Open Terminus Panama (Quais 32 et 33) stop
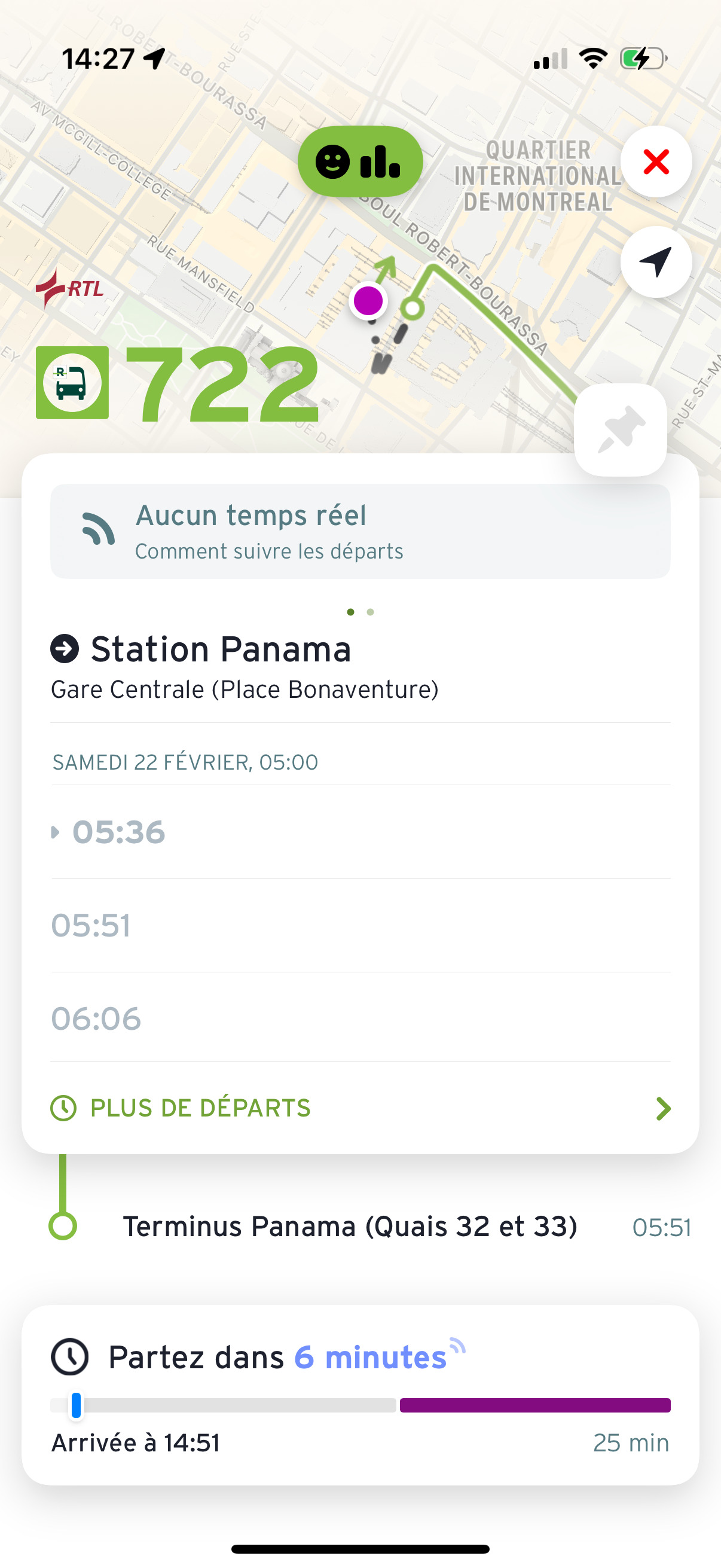Screen dimensions: 721x1568 (350, 1227)
